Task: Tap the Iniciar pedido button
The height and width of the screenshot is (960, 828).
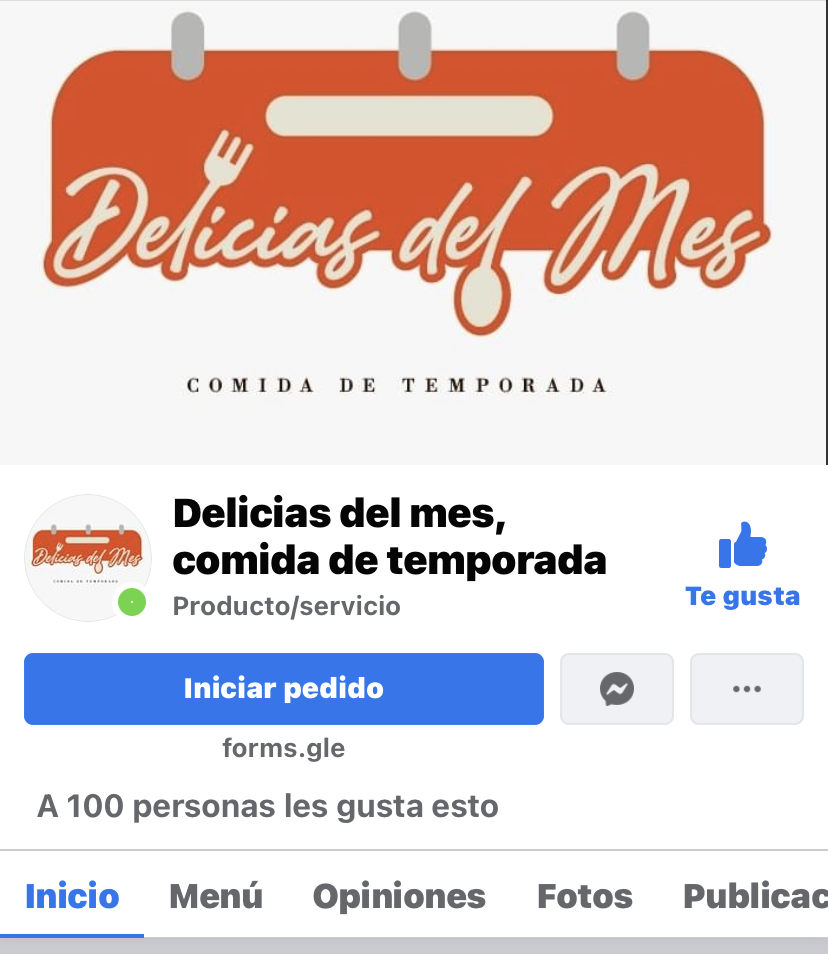Action: 284,689
